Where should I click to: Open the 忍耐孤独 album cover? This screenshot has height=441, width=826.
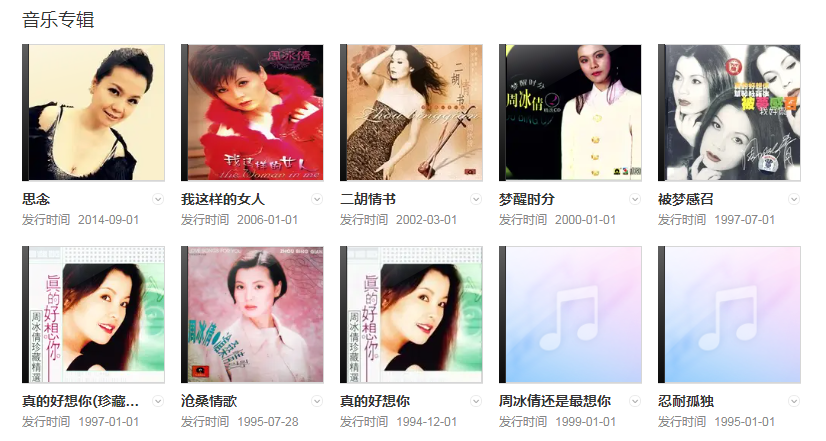(x=730, y=314)
